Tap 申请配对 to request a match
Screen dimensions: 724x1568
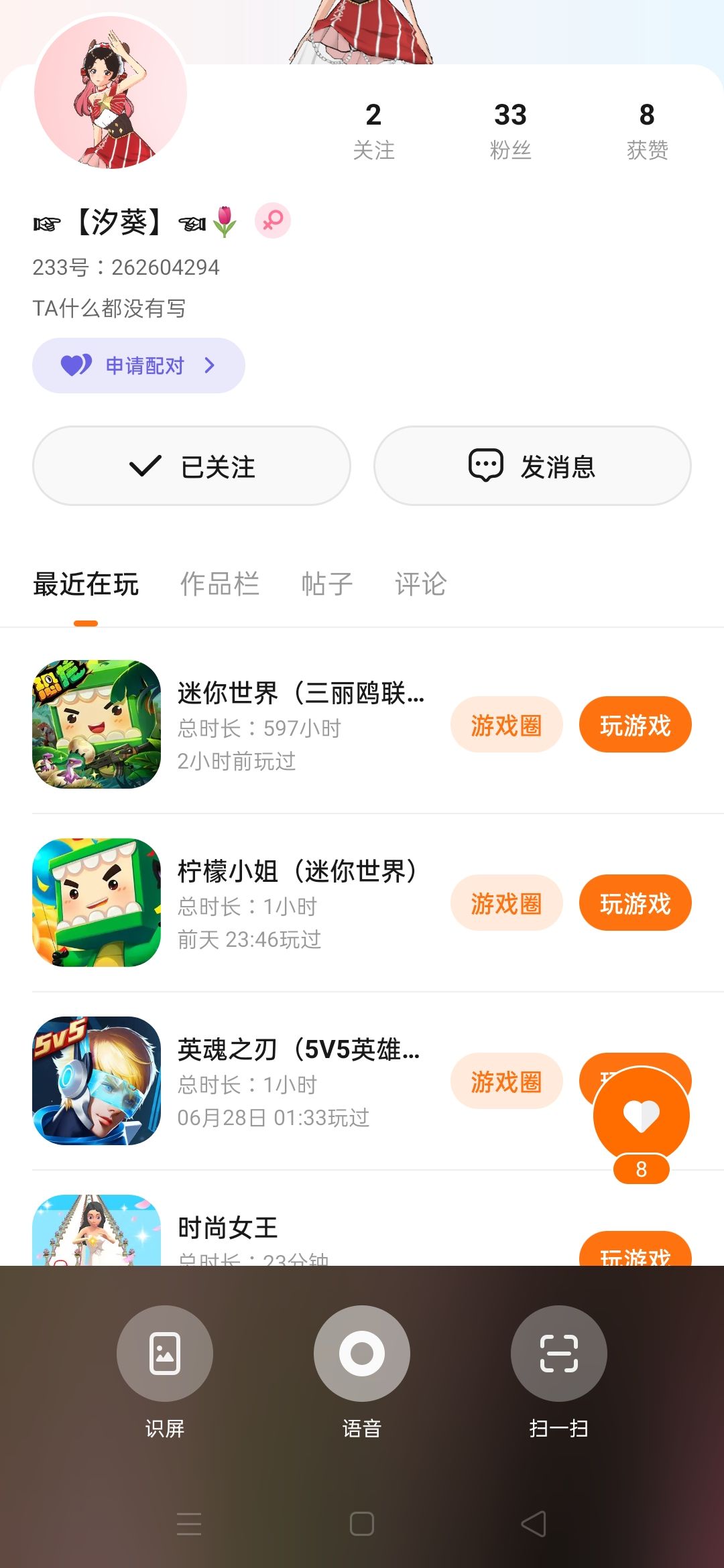pyautogui.click(x=139, y=365)
